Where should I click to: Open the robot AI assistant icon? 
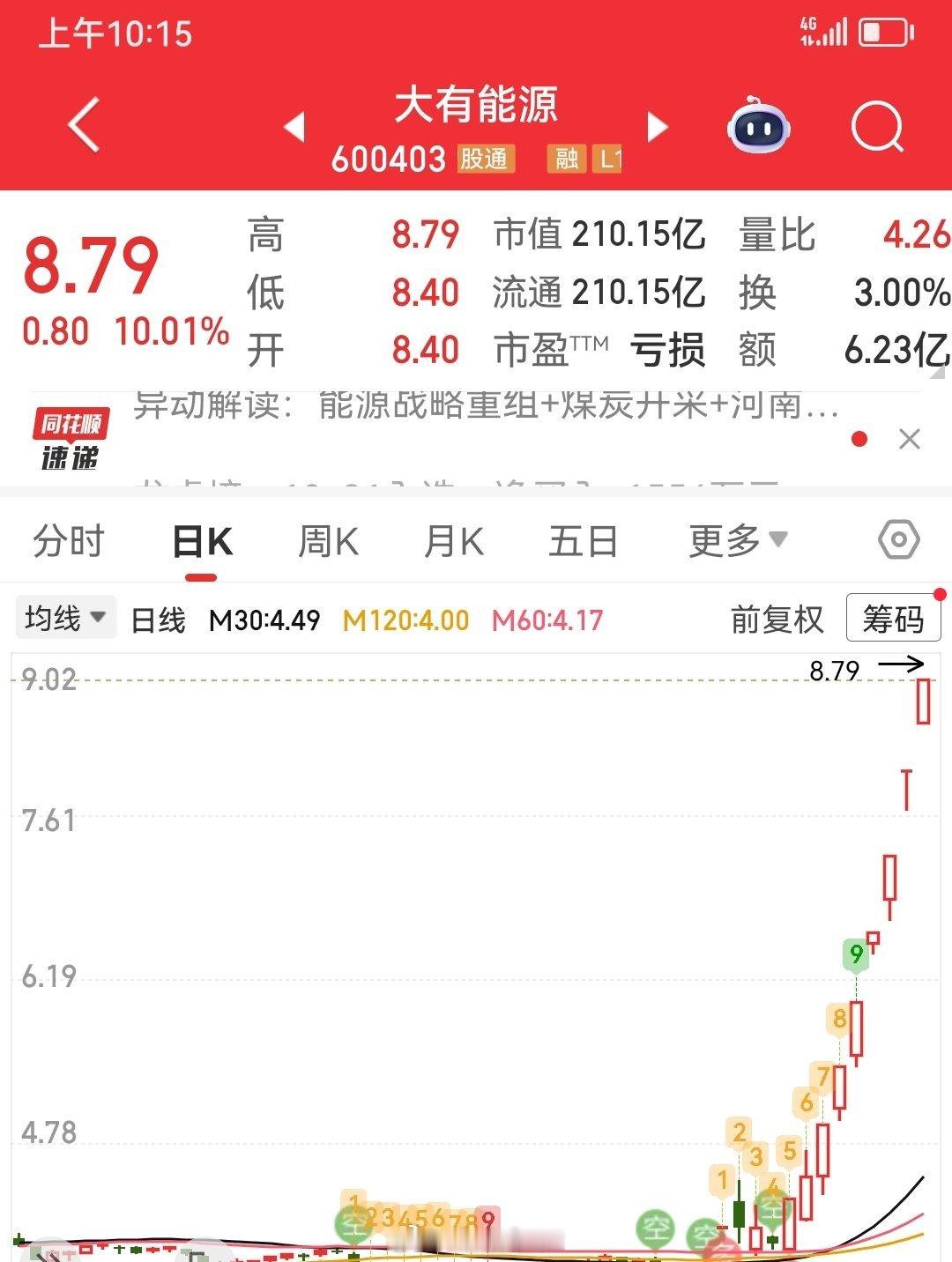[758, 127]
